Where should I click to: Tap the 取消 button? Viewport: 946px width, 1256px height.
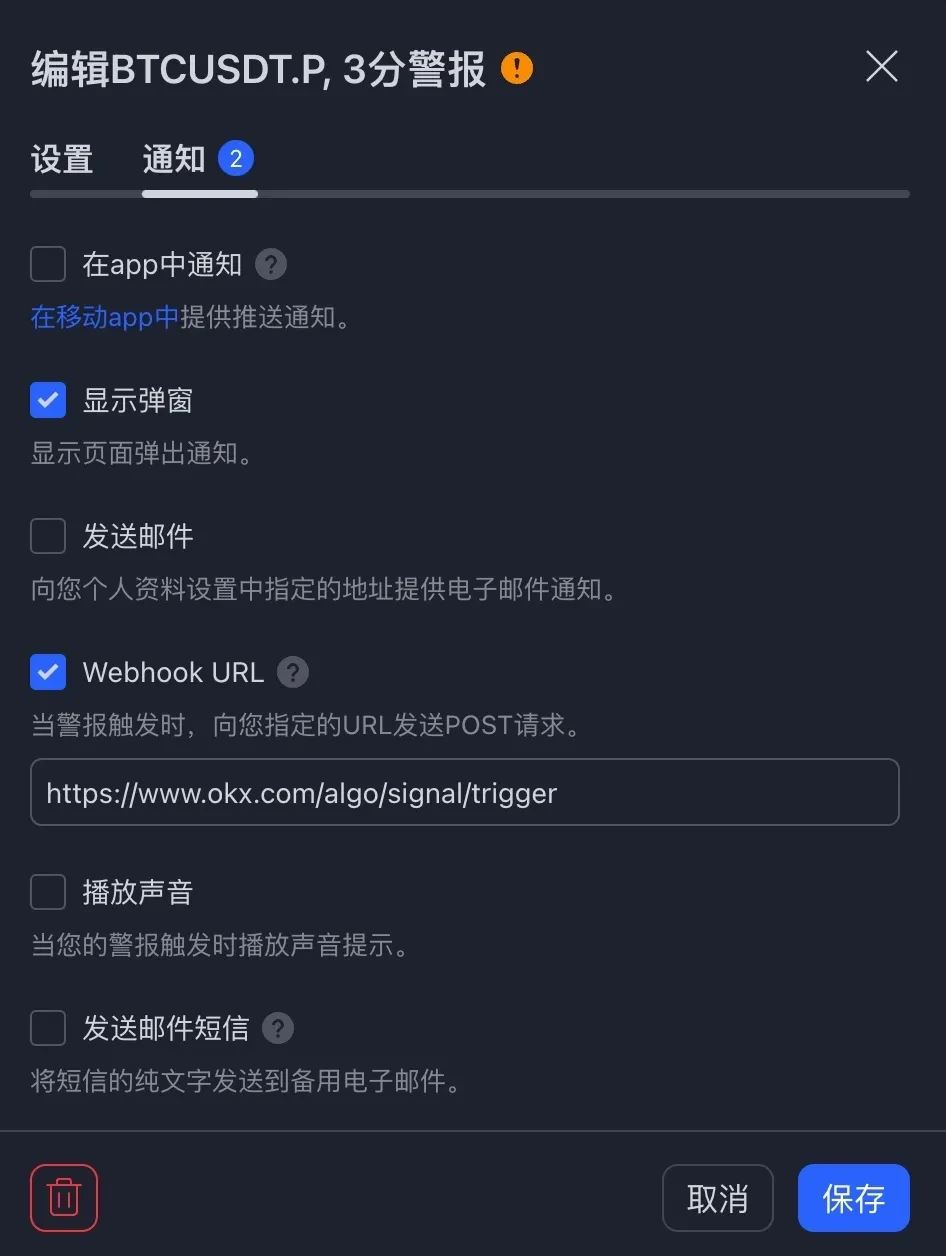(x=717, y=1198)
